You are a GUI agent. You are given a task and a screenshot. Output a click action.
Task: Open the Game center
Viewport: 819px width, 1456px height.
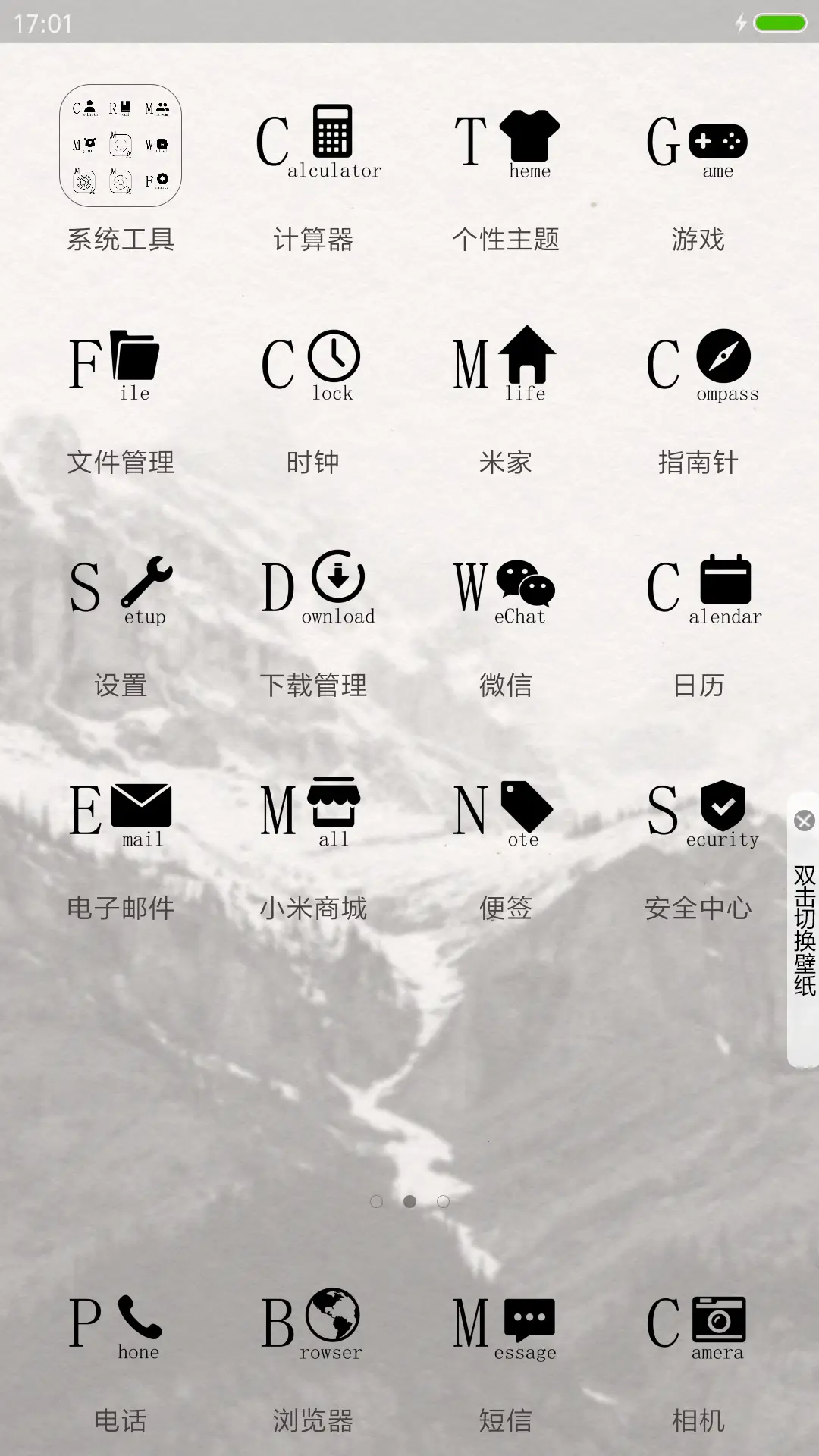tap(698, 144)
